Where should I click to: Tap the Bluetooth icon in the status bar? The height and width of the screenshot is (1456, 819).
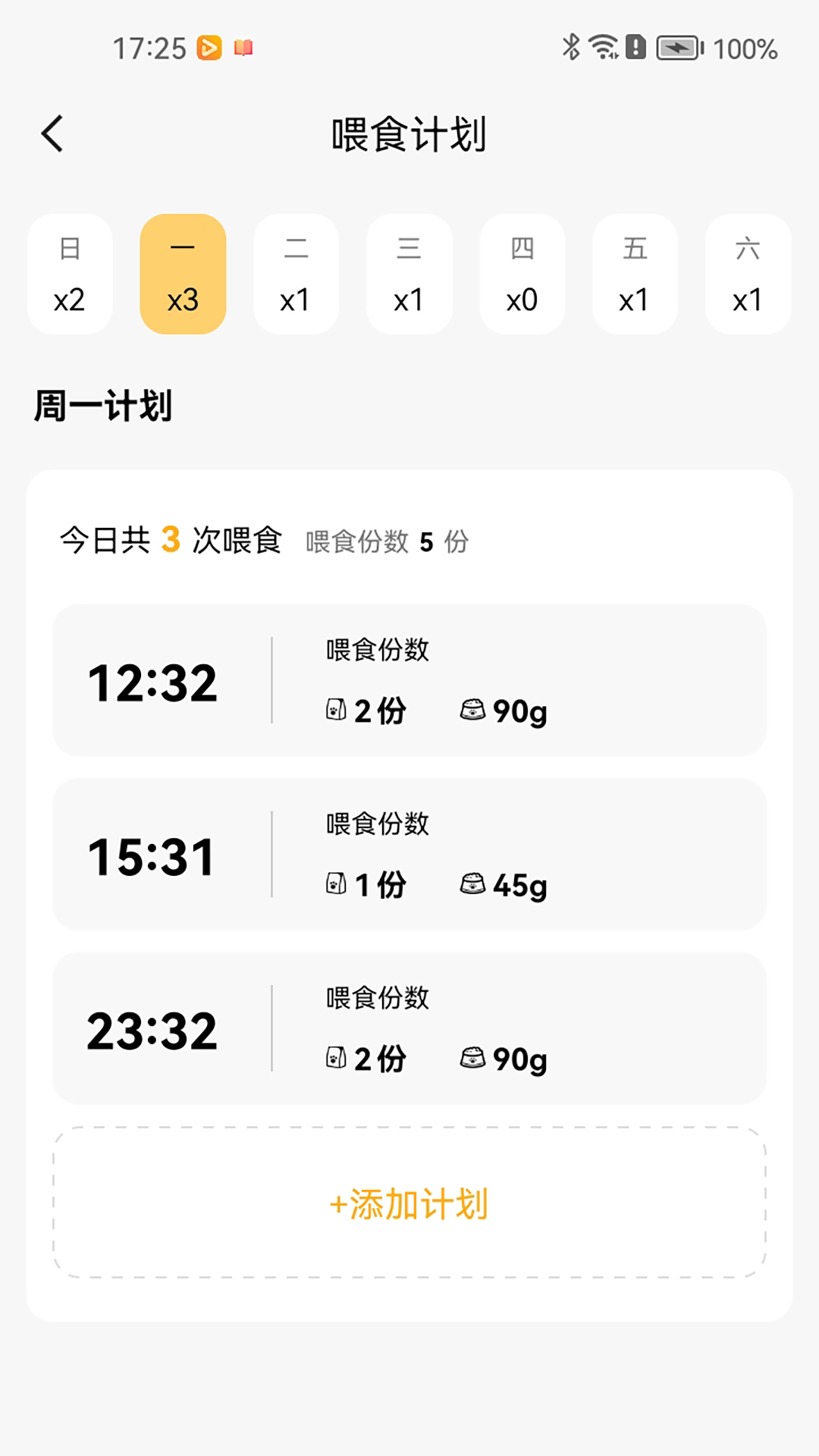(574, 47)
